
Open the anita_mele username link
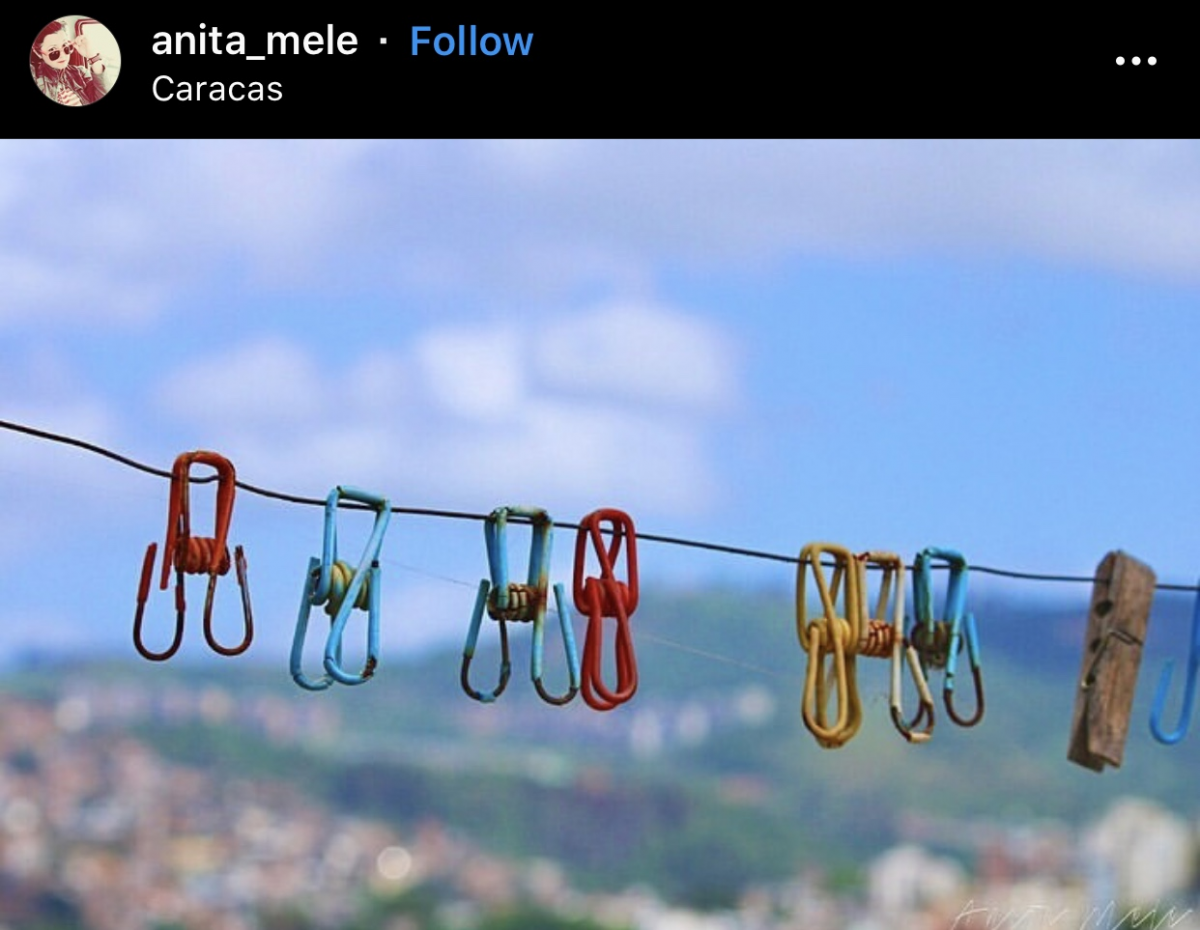(x=254, y=41)
